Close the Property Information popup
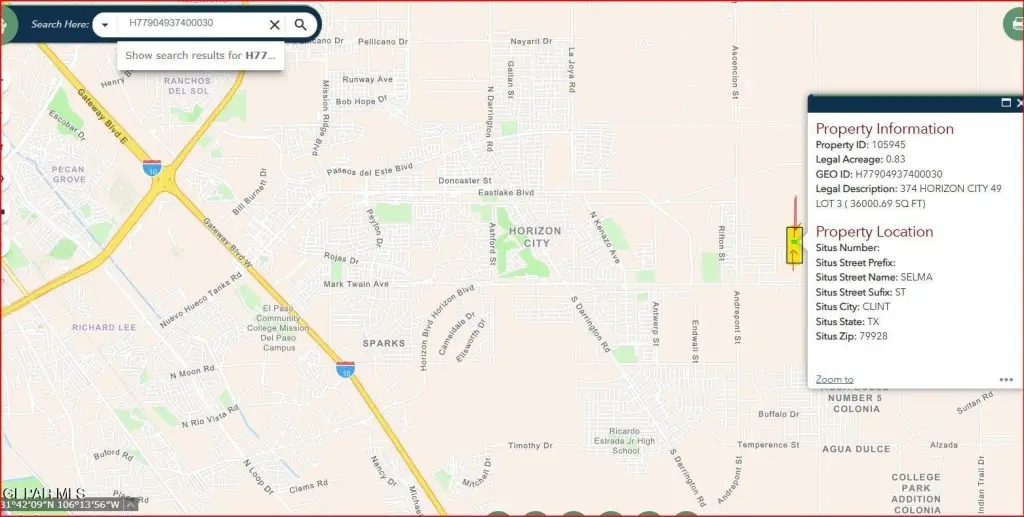1024x517 pixels. pos(1019,103)
